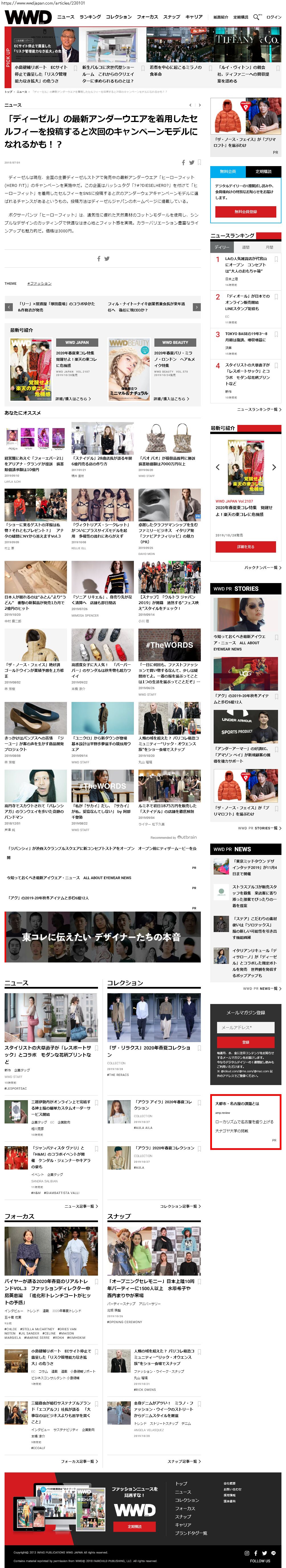Tap the red 無料会員登録 button
This screenshot has width=286, height=1568.
pyautogui.click(x=246, y=212)
